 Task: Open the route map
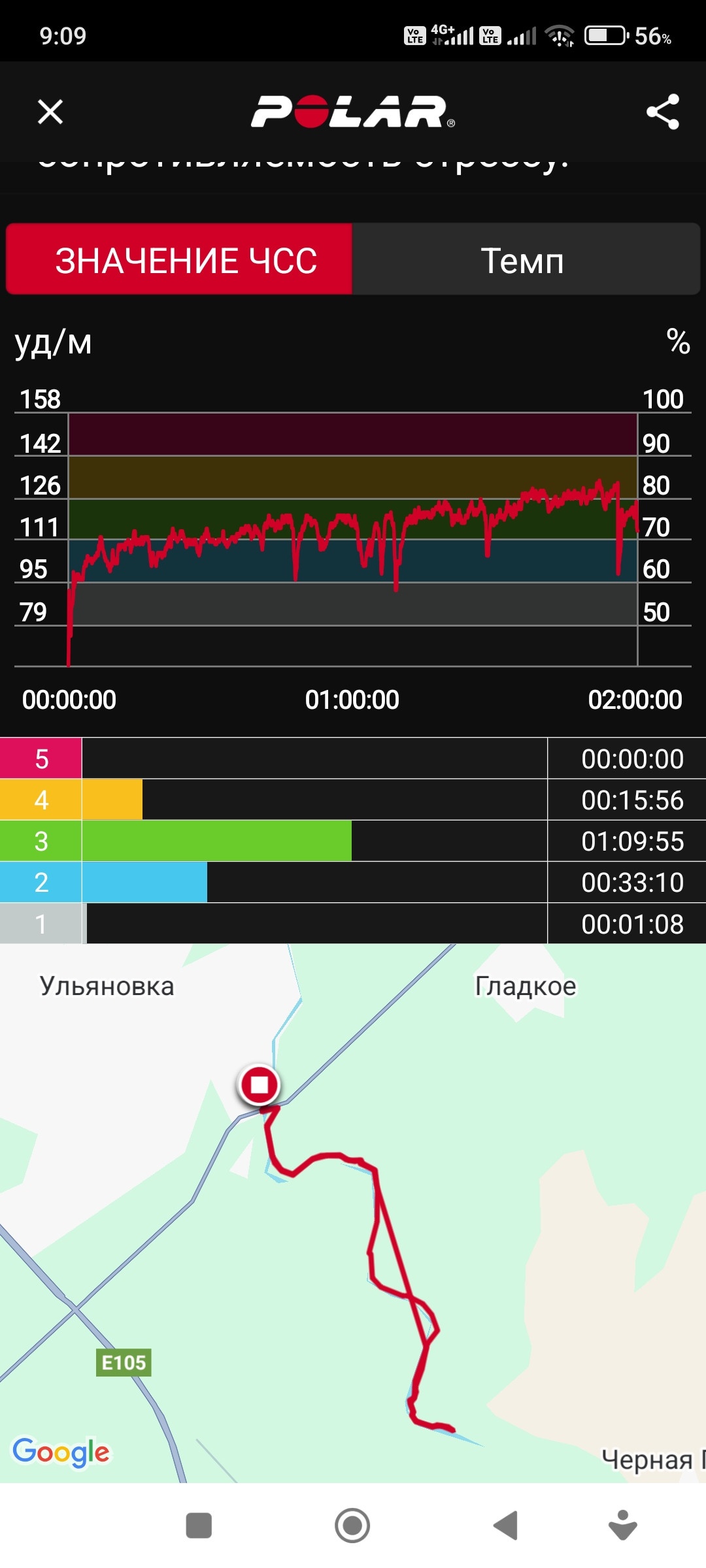point(353,1213)
